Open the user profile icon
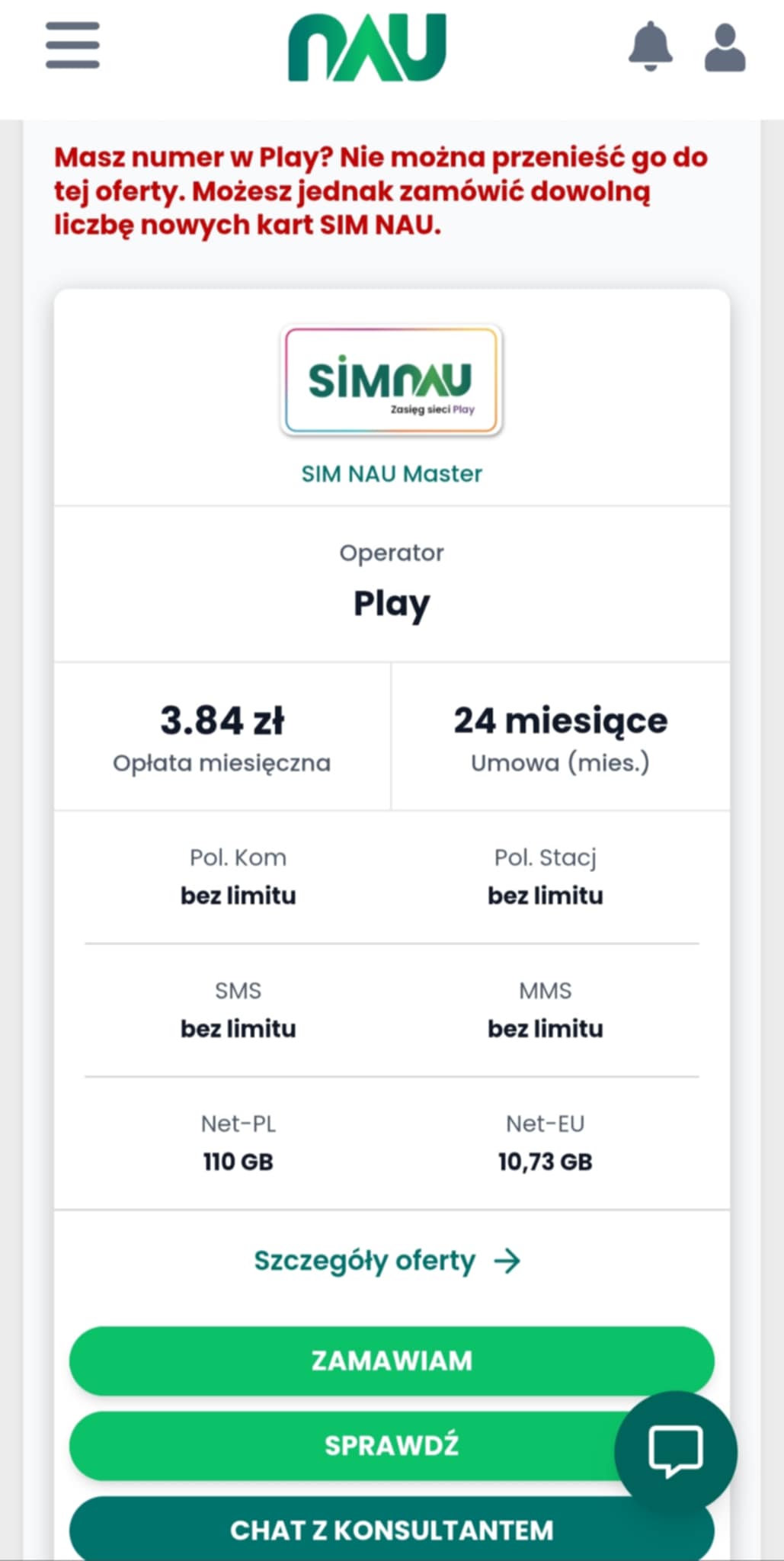This screenshot has width=784, height=1561. click(725, 48)
